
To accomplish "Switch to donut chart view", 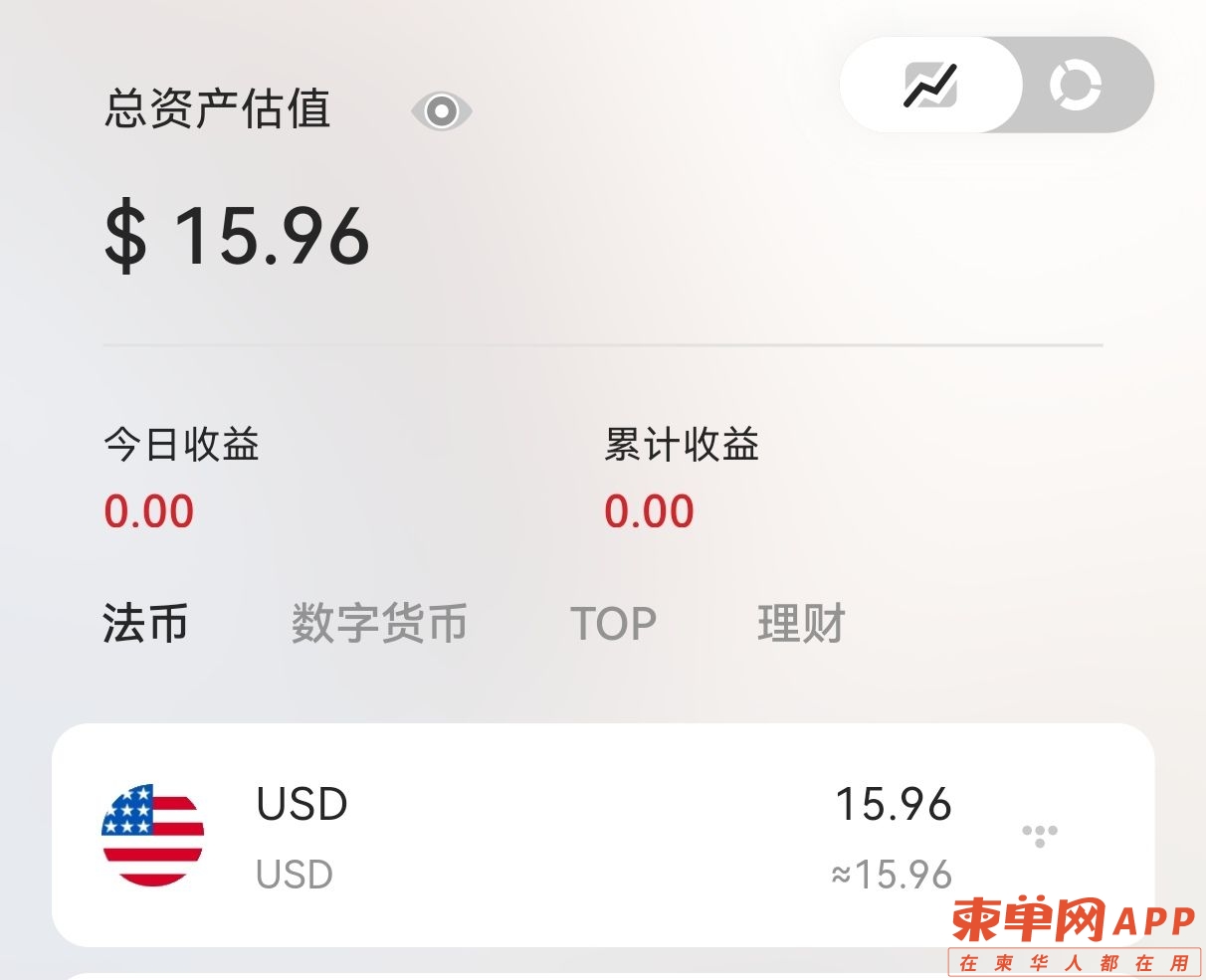I will click(1076, 86).
